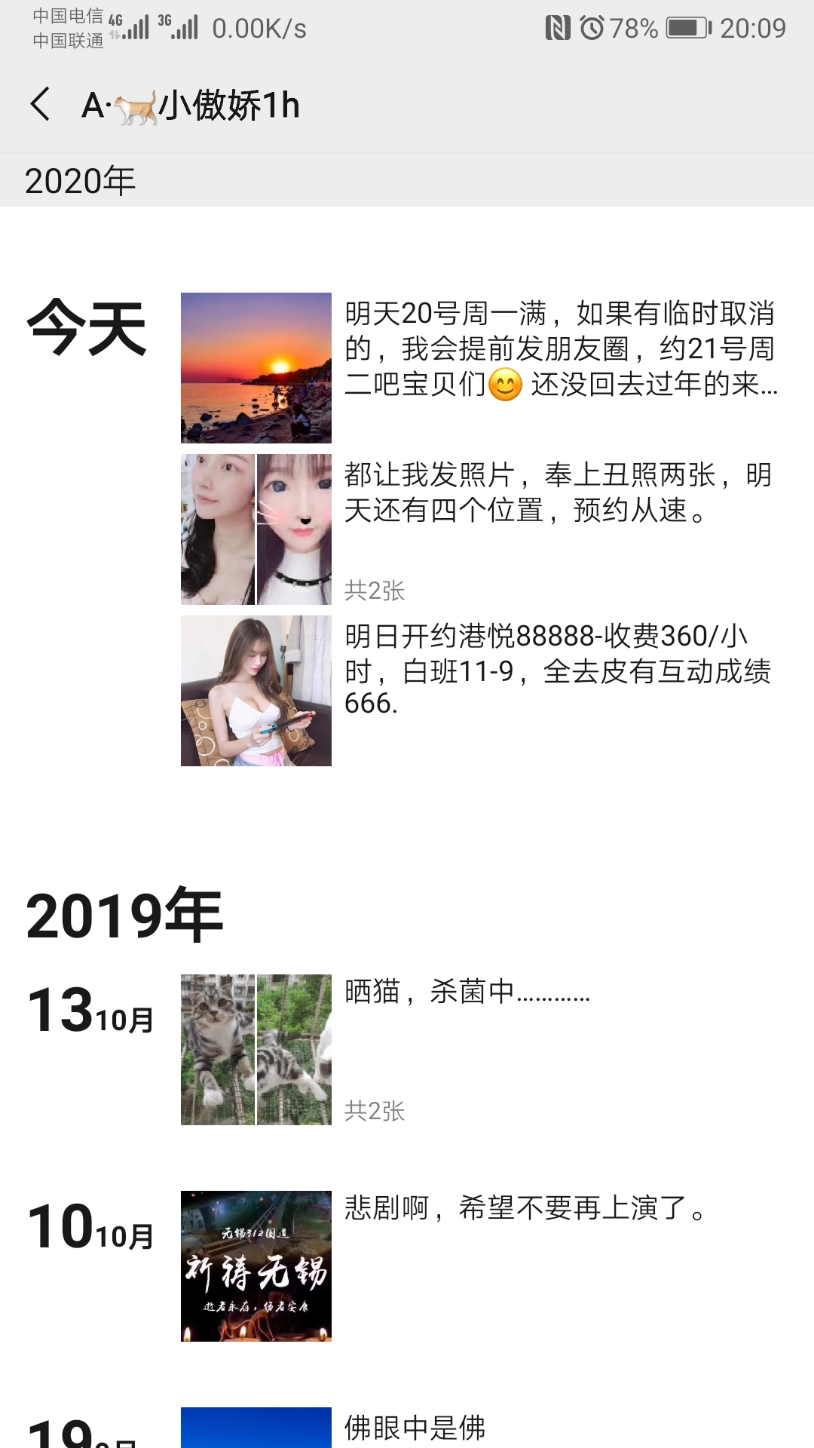Open the 祈祷无锡 post from 10 October
The image size is (814, 1448).
[x=256, y=1265]
